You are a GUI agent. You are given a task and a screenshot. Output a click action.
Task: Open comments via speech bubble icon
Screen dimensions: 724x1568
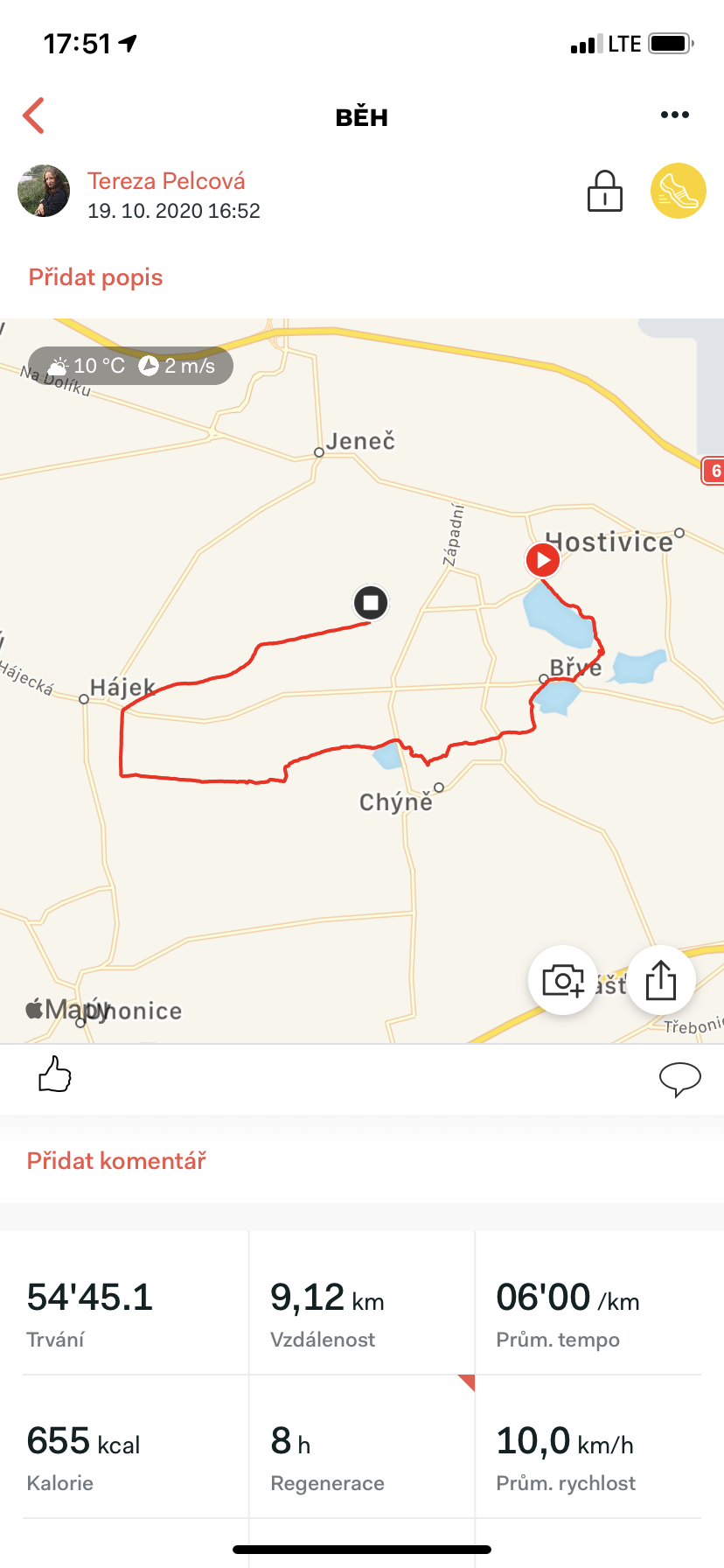pyautogui.click(x=679, y=1079)
